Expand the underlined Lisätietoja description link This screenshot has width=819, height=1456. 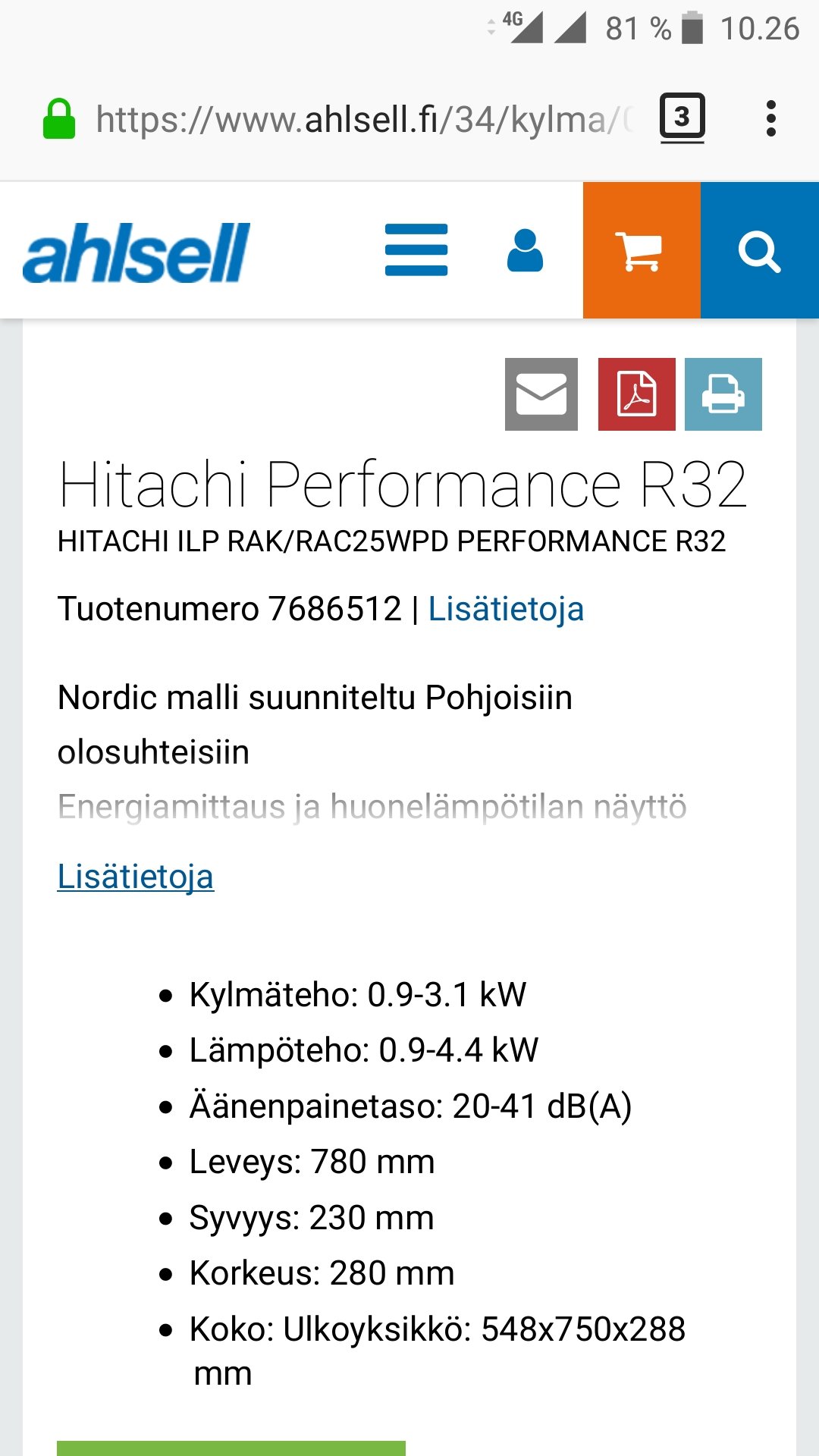[x=136, y=877]
